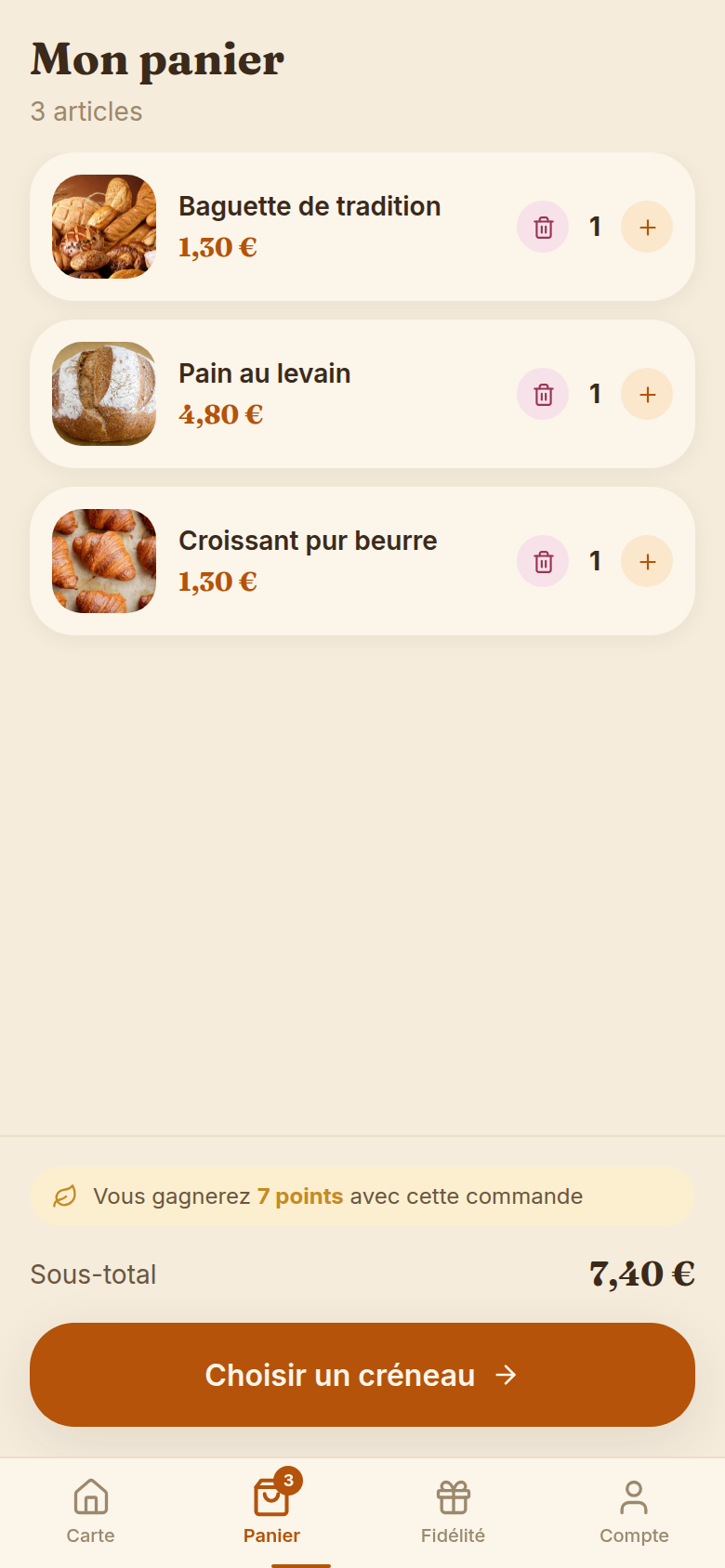Open the Fidélité tab
The width and height of the screenshot is (725, 1568).
point(454,1512)
